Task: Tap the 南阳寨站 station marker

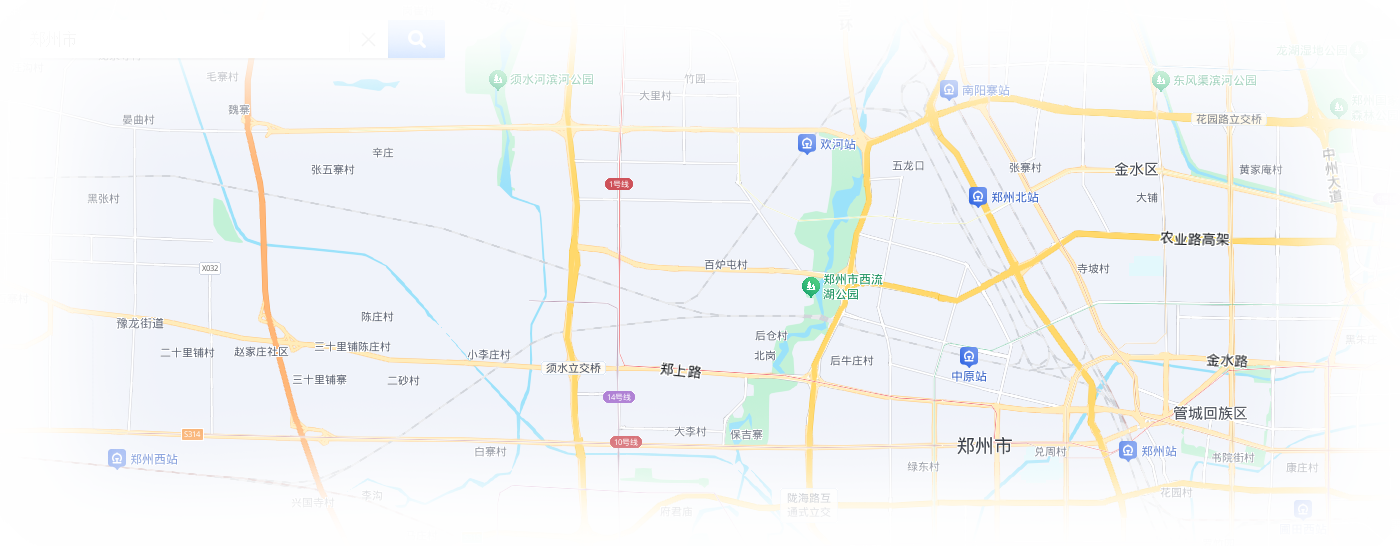Action: click(x=949, y=90)
